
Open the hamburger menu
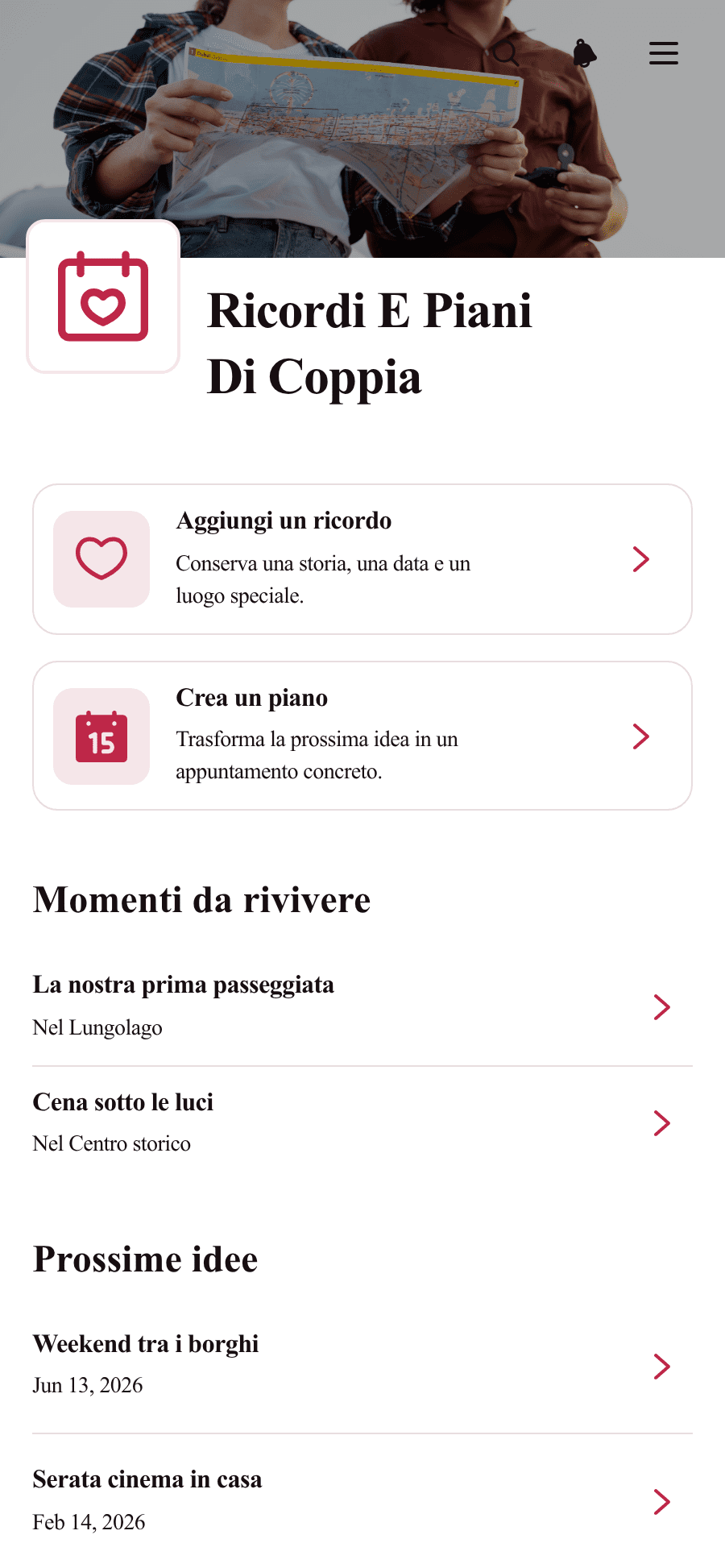(x=664, y=53)
